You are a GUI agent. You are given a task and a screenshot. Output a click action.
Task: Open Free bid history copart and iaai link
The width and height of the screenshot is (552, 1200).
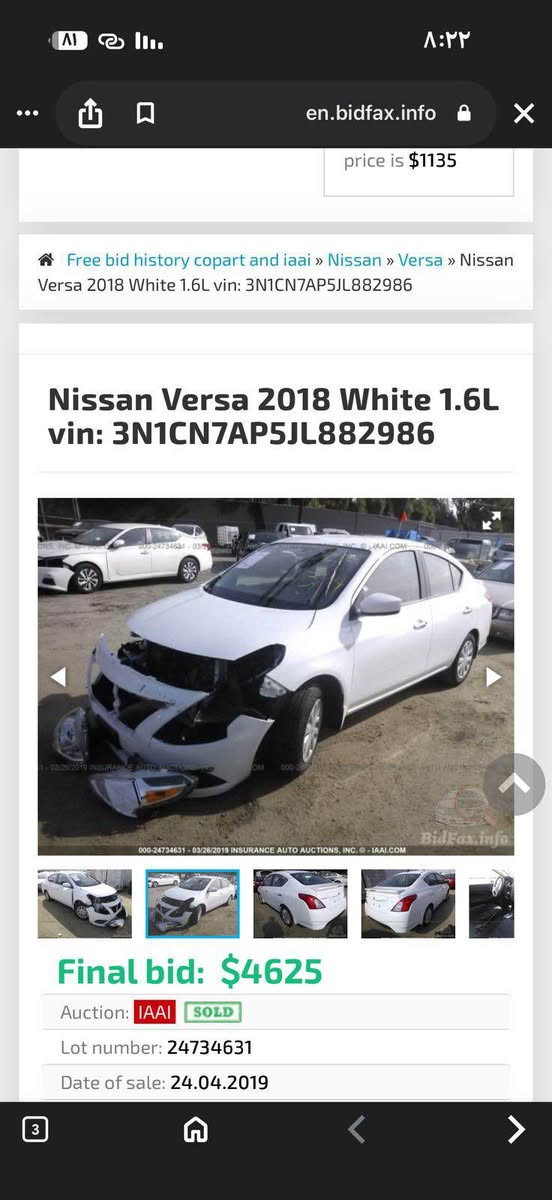[188, 260]
